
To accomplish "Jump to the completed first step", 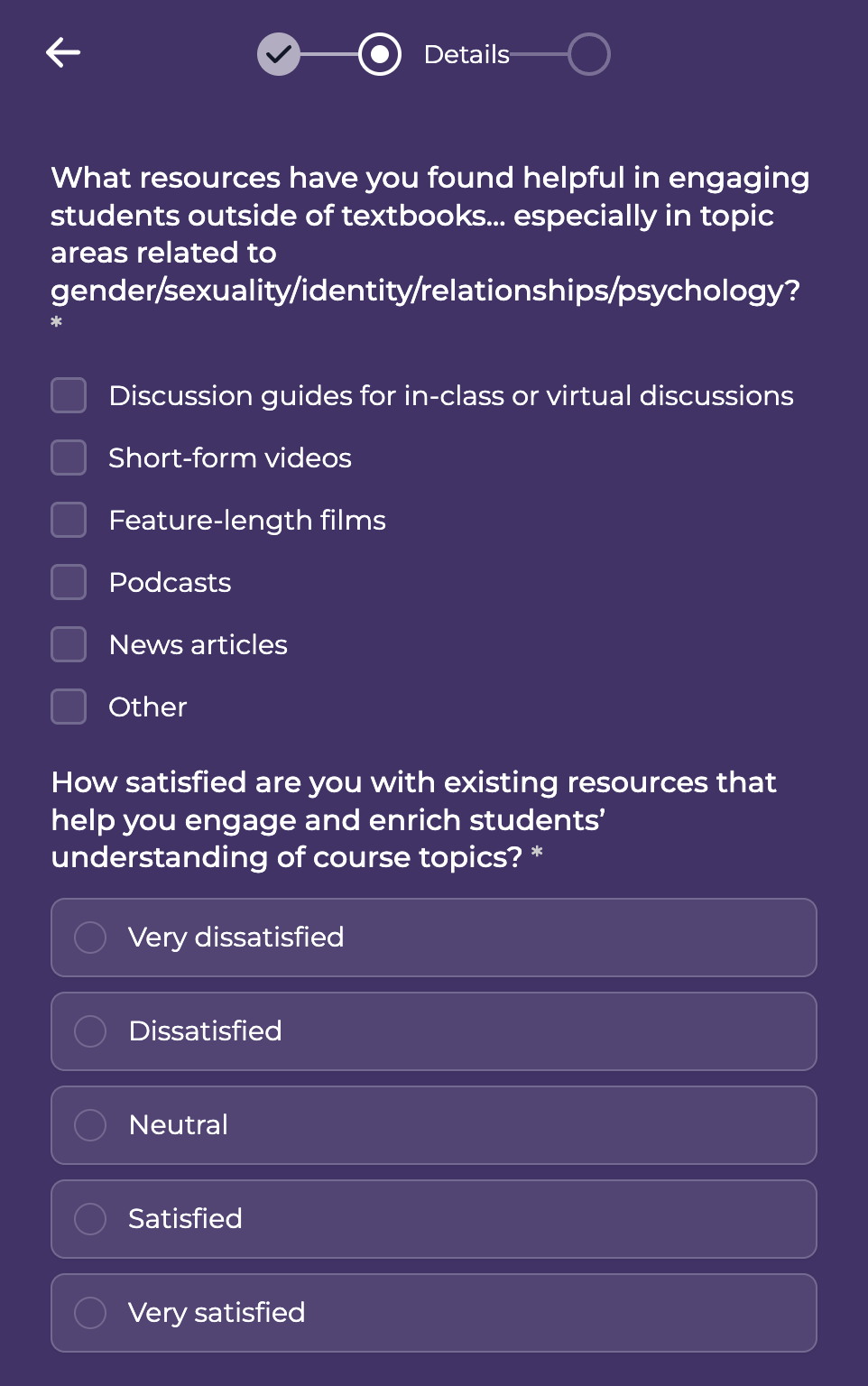I will coord(279,54).
